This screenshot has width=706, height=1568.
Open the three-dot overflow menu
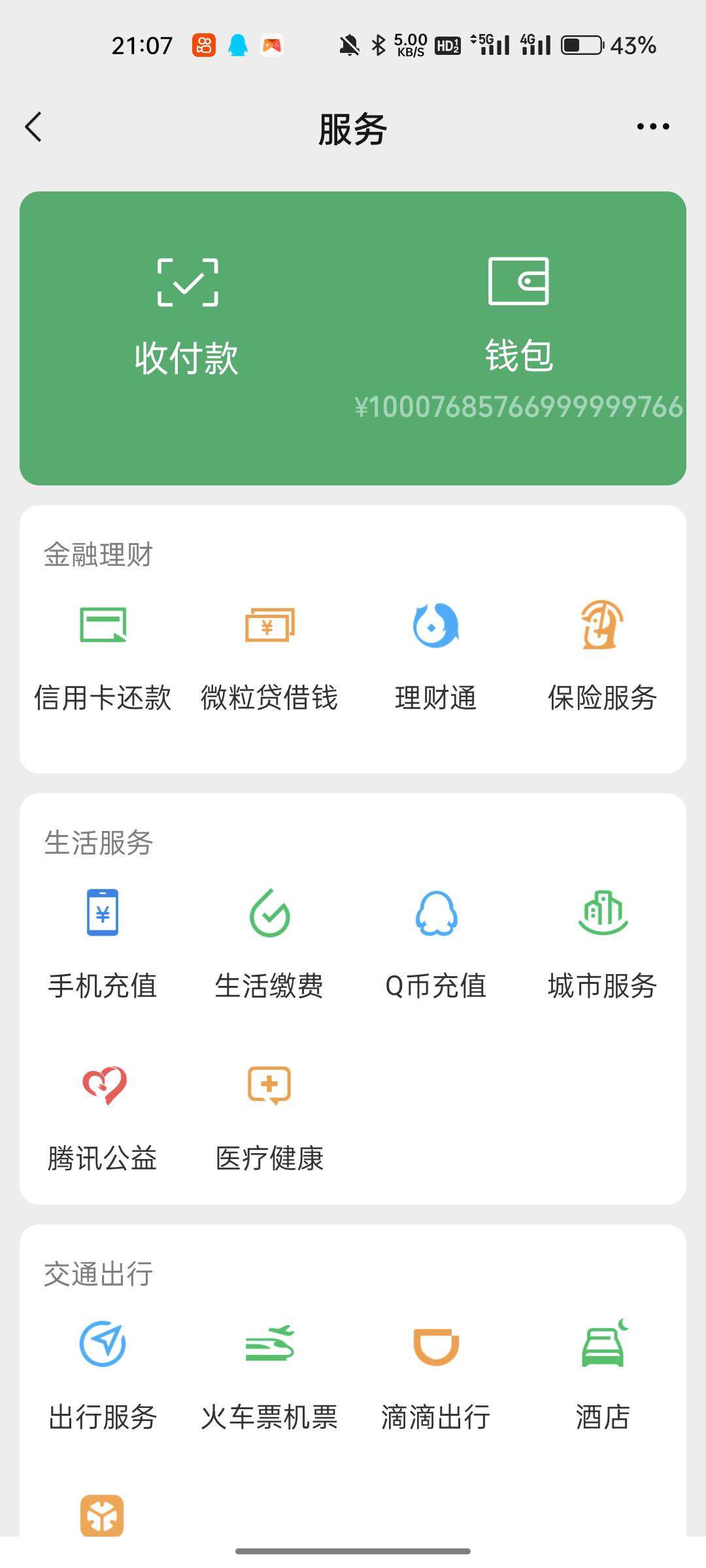[653, 127]
